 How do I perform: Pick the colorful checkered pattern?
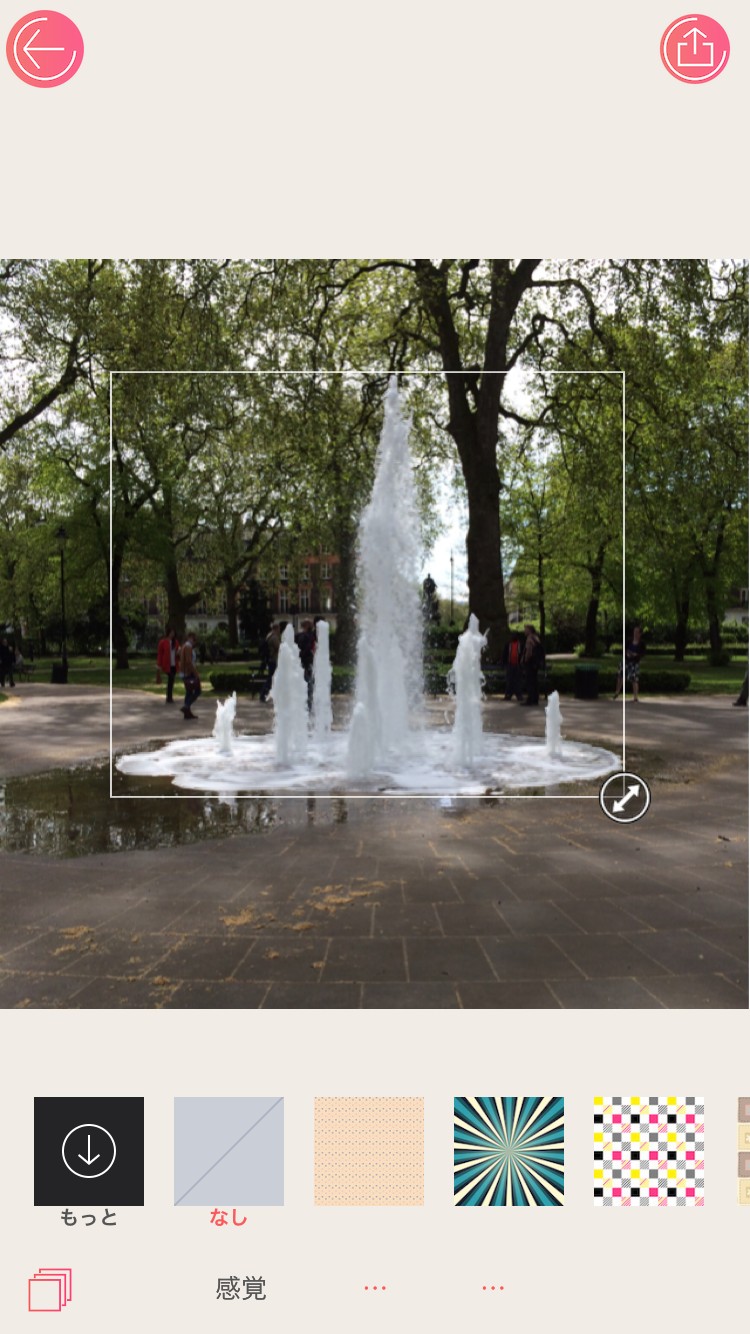[649, 1151]
